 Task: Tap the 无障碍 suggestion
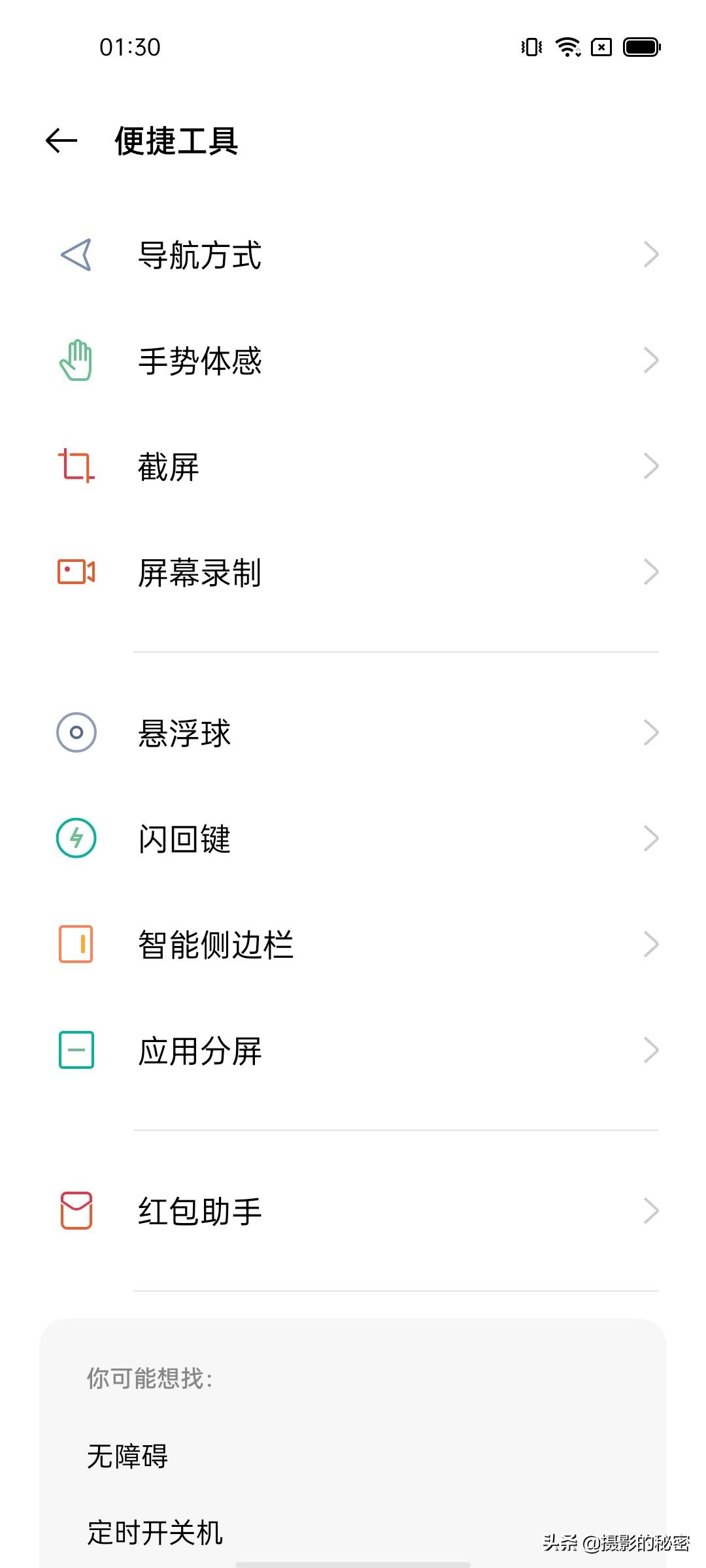(128, 1456)
